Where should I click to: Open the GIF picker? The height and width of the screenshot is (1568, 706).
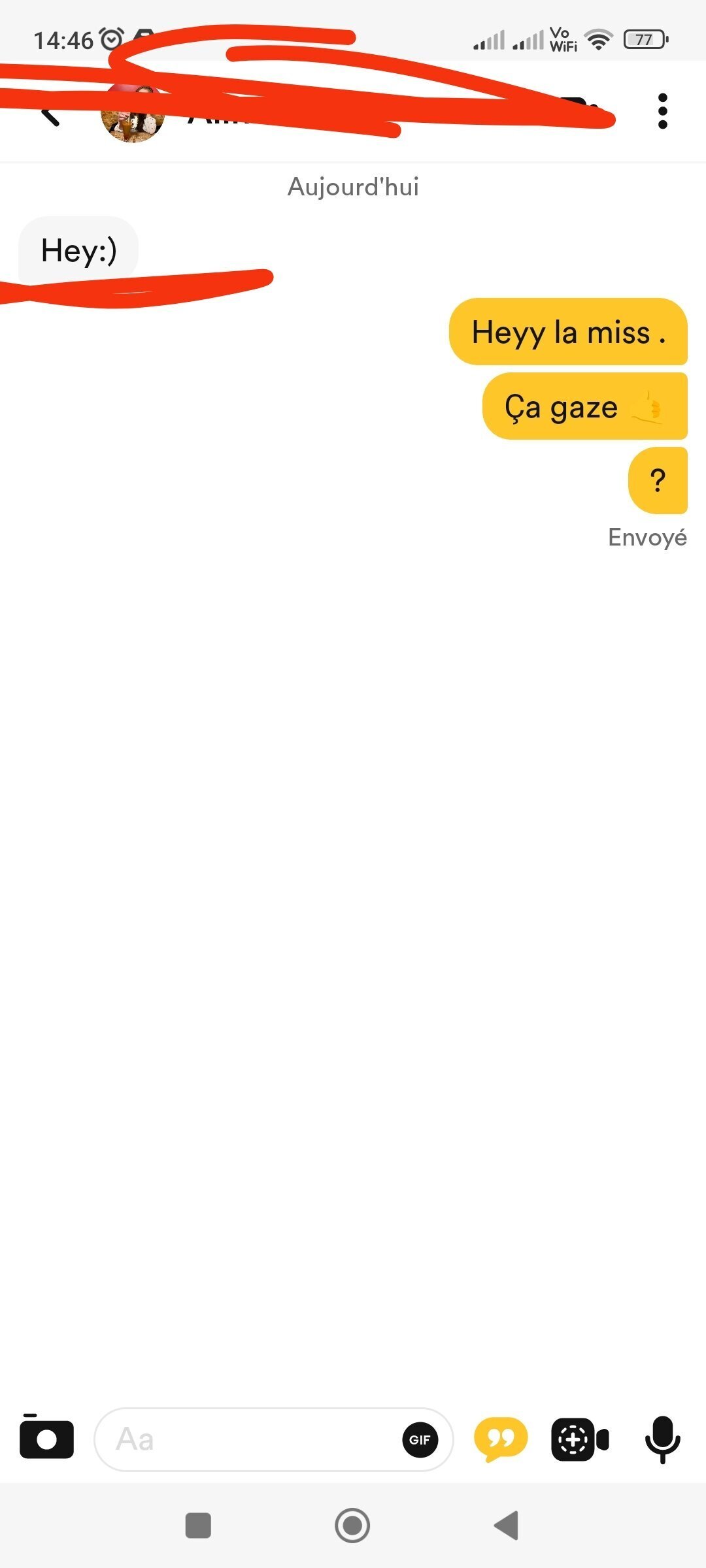point(420,1439)
